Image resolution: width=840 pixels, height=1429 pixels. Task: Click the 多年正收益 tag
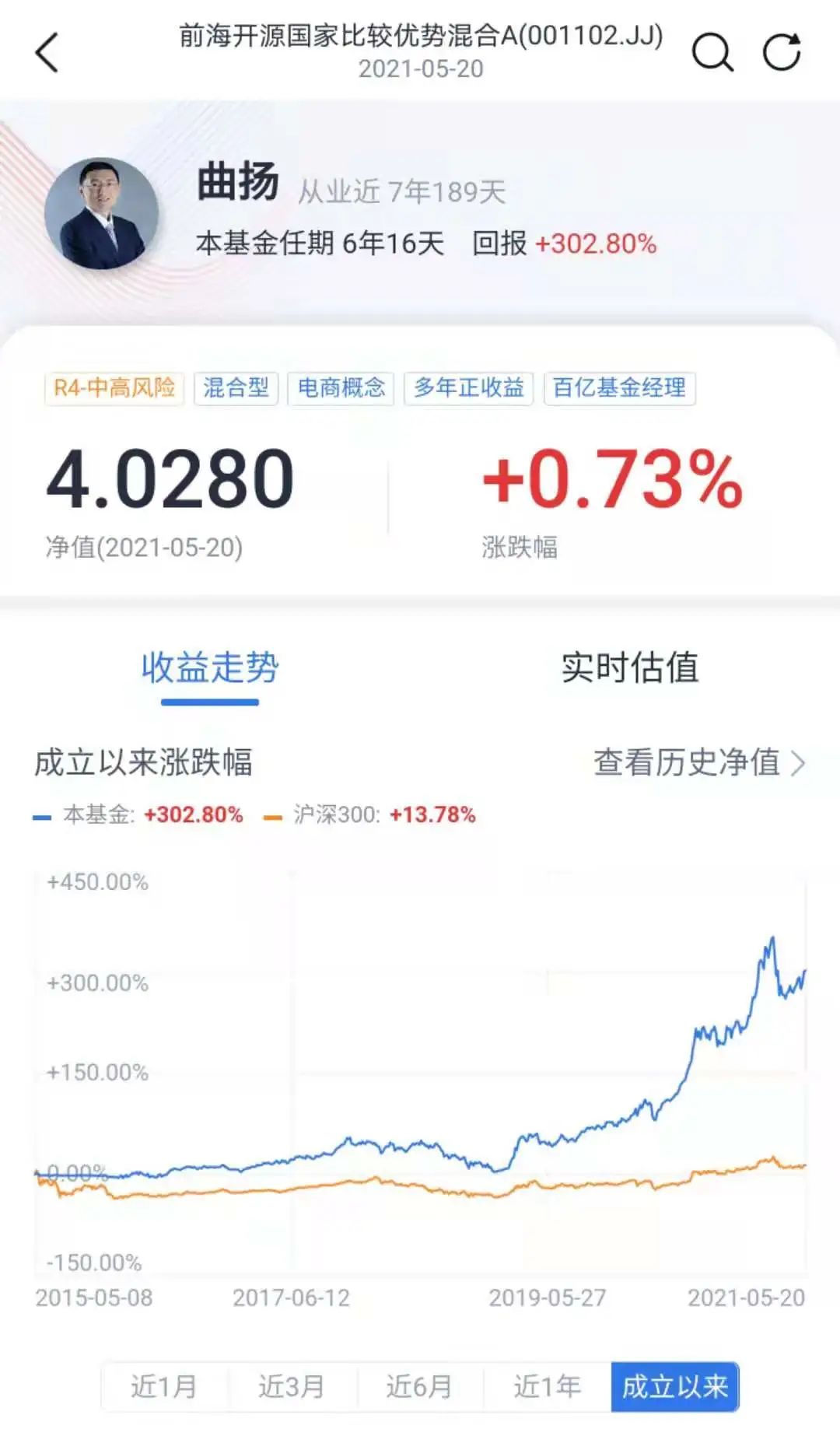click(471, 389)
